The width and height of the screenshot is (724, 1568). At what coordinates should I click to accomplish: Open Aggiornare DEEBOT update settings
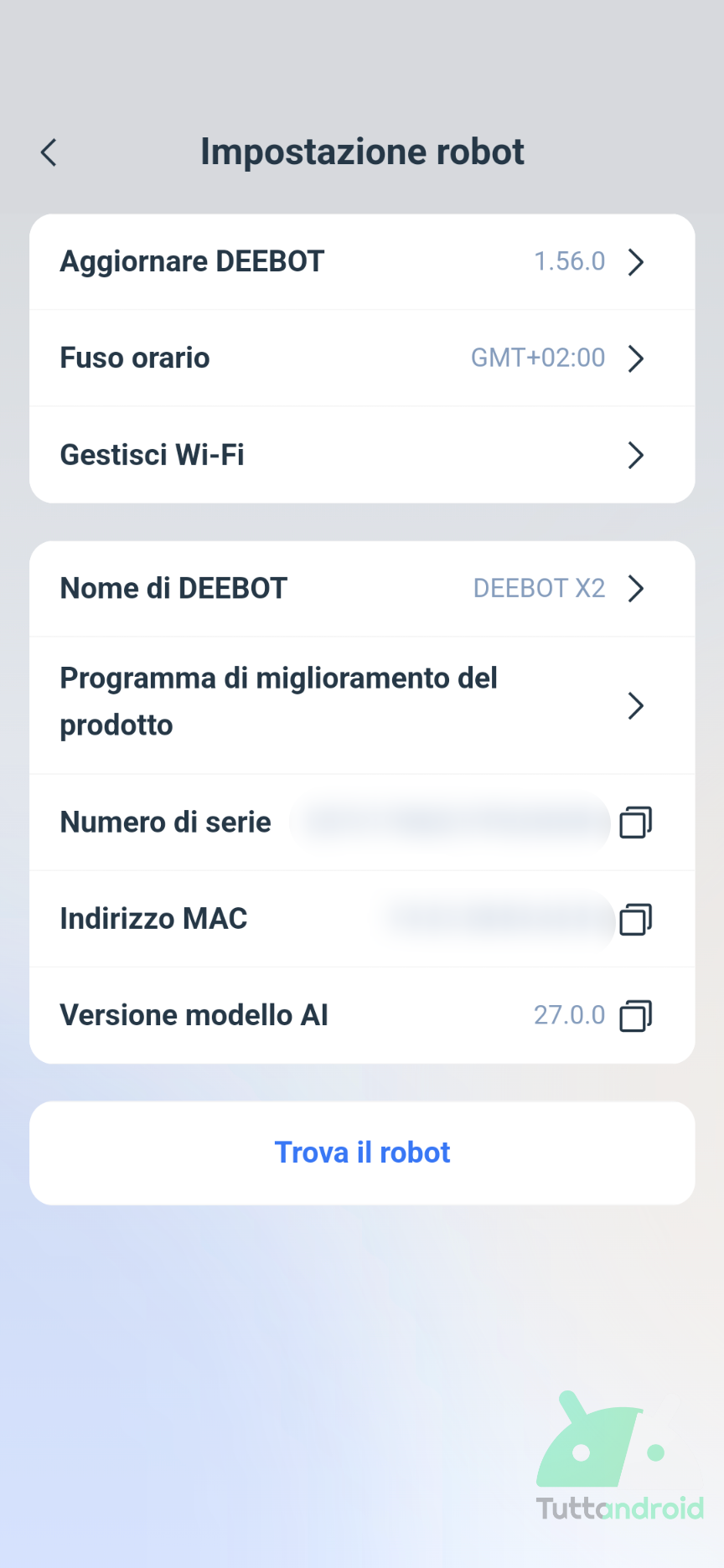362,262
